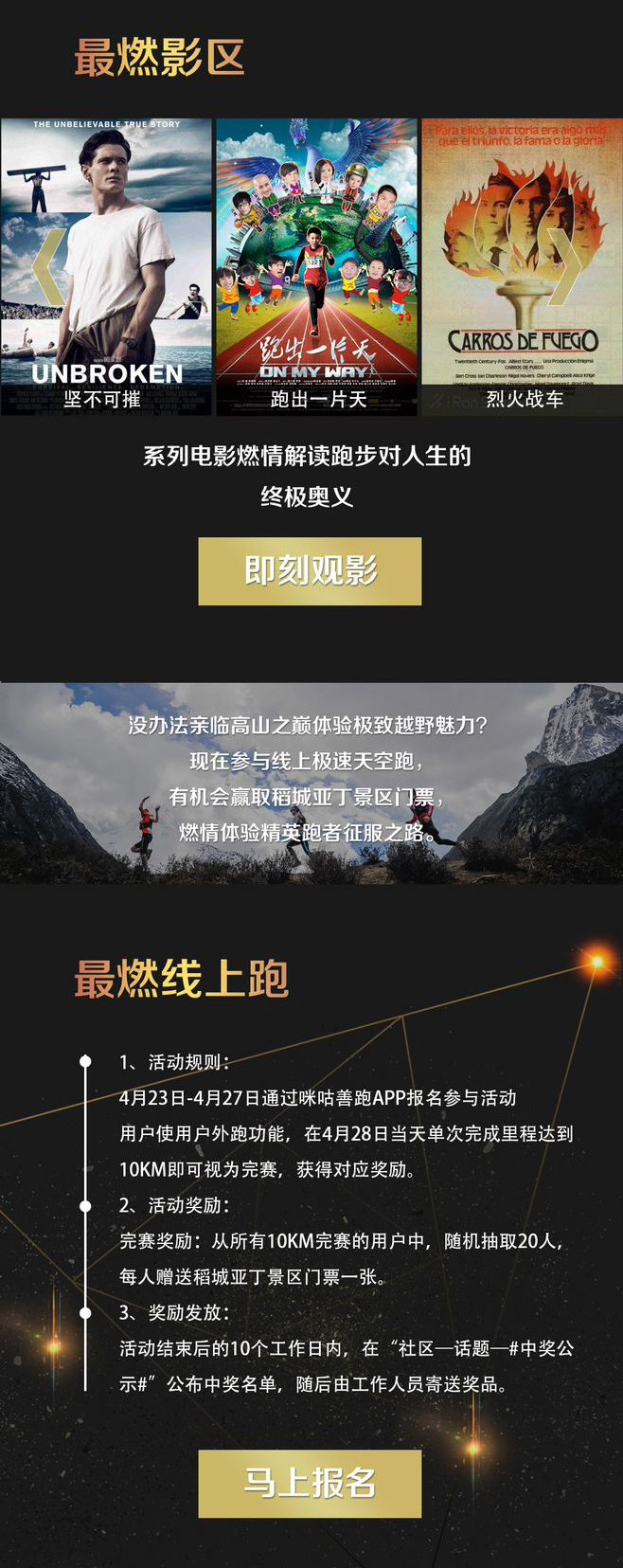Show previous movie with left carousel arrow
Screen dimensions: 623x1568
point(49,266)
